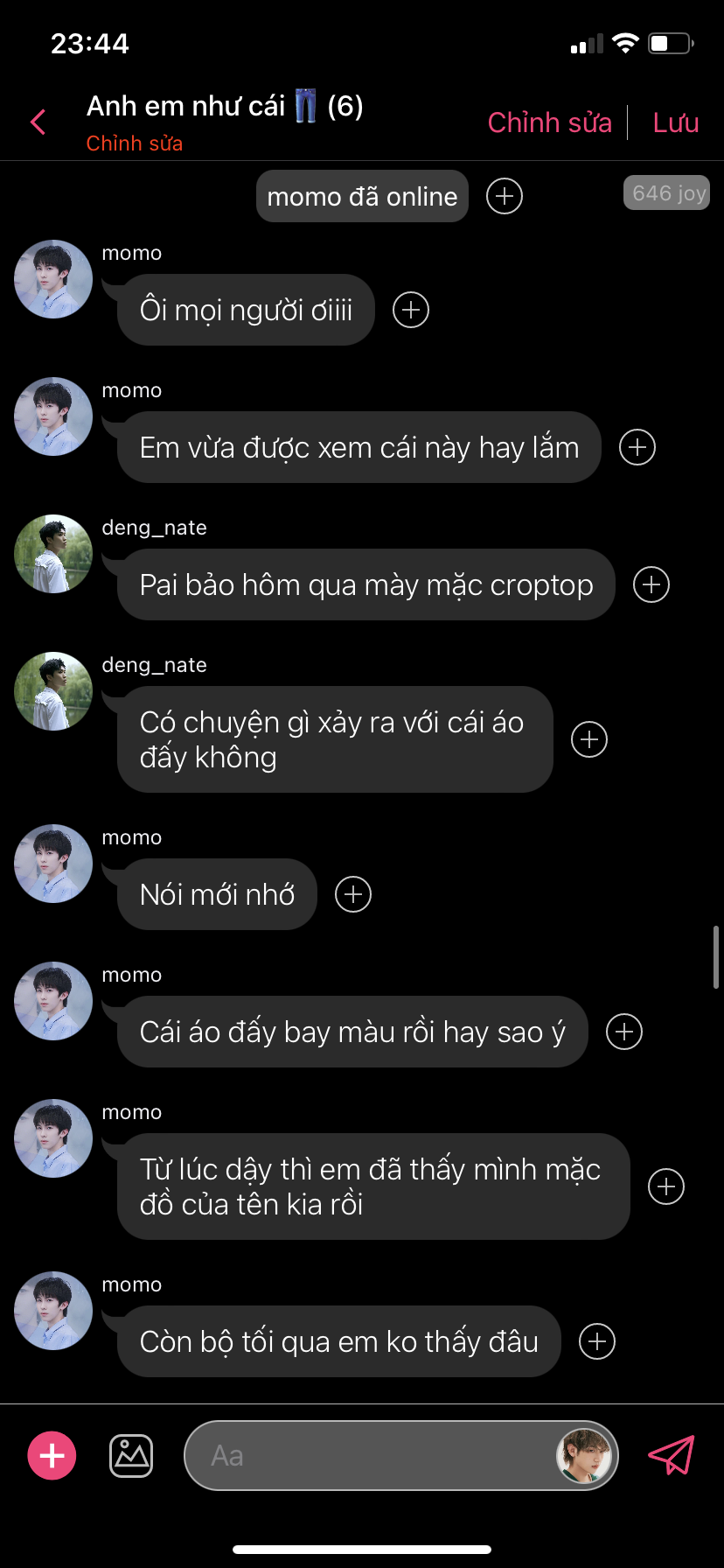Tap the red Chỉnh sửa link under title
The width and height of the screenshot is (724, 1568).
(x=134, y=143)
